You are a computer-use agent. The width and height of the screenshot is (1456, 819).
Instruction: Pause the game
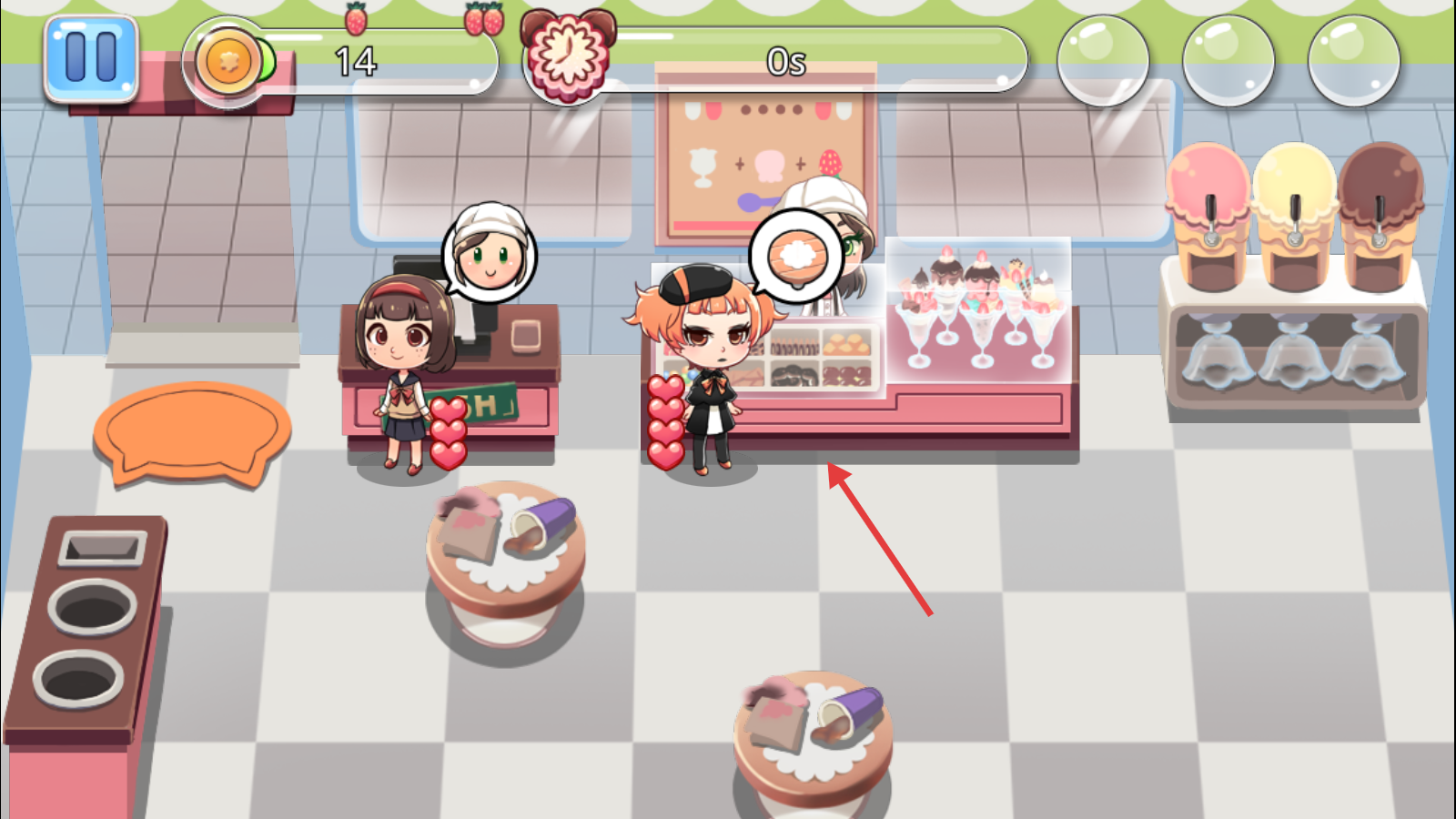(x=91, y=57)
